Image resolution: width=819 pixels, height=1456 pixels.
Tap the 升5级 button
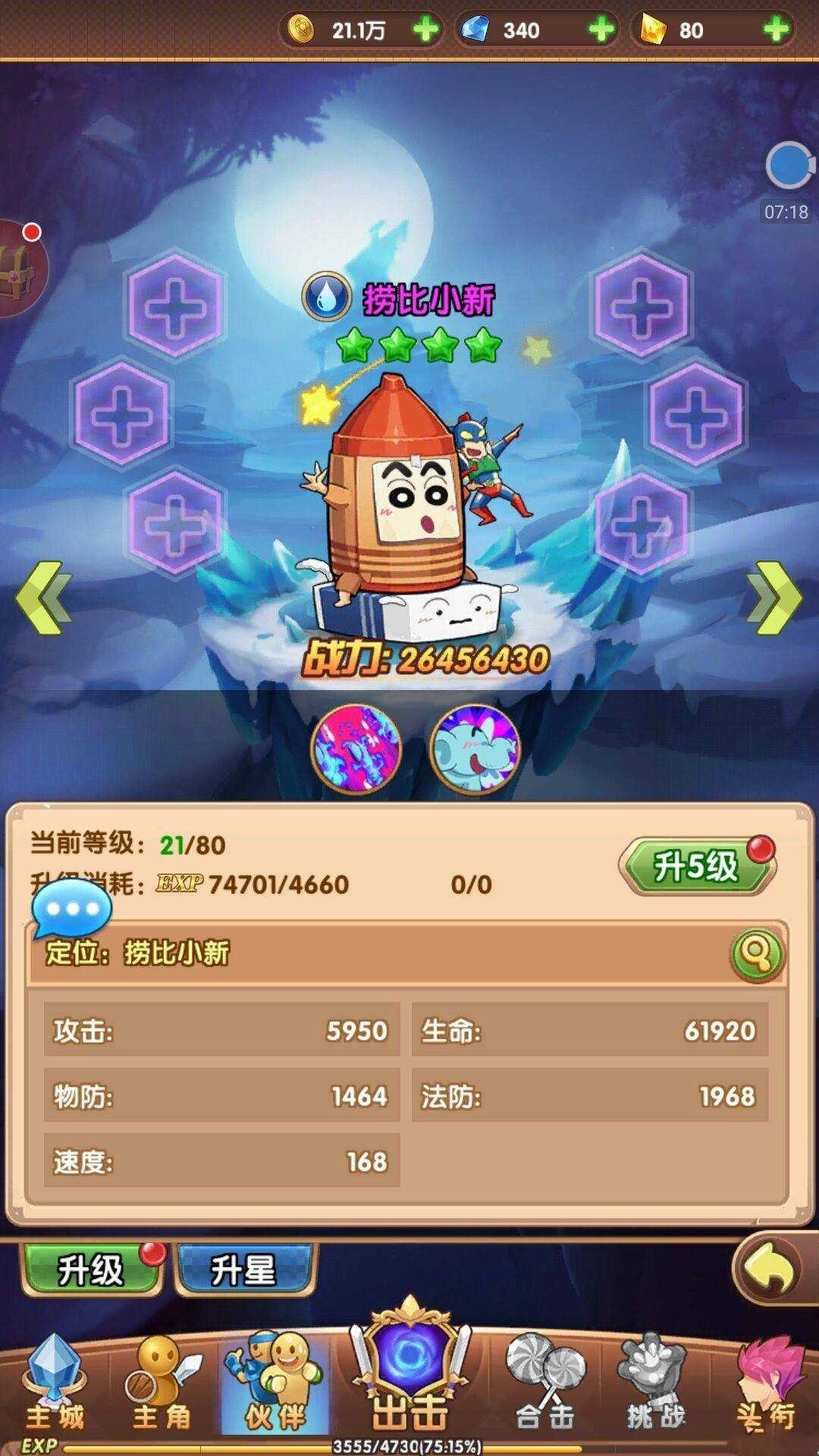pos(695,867)
